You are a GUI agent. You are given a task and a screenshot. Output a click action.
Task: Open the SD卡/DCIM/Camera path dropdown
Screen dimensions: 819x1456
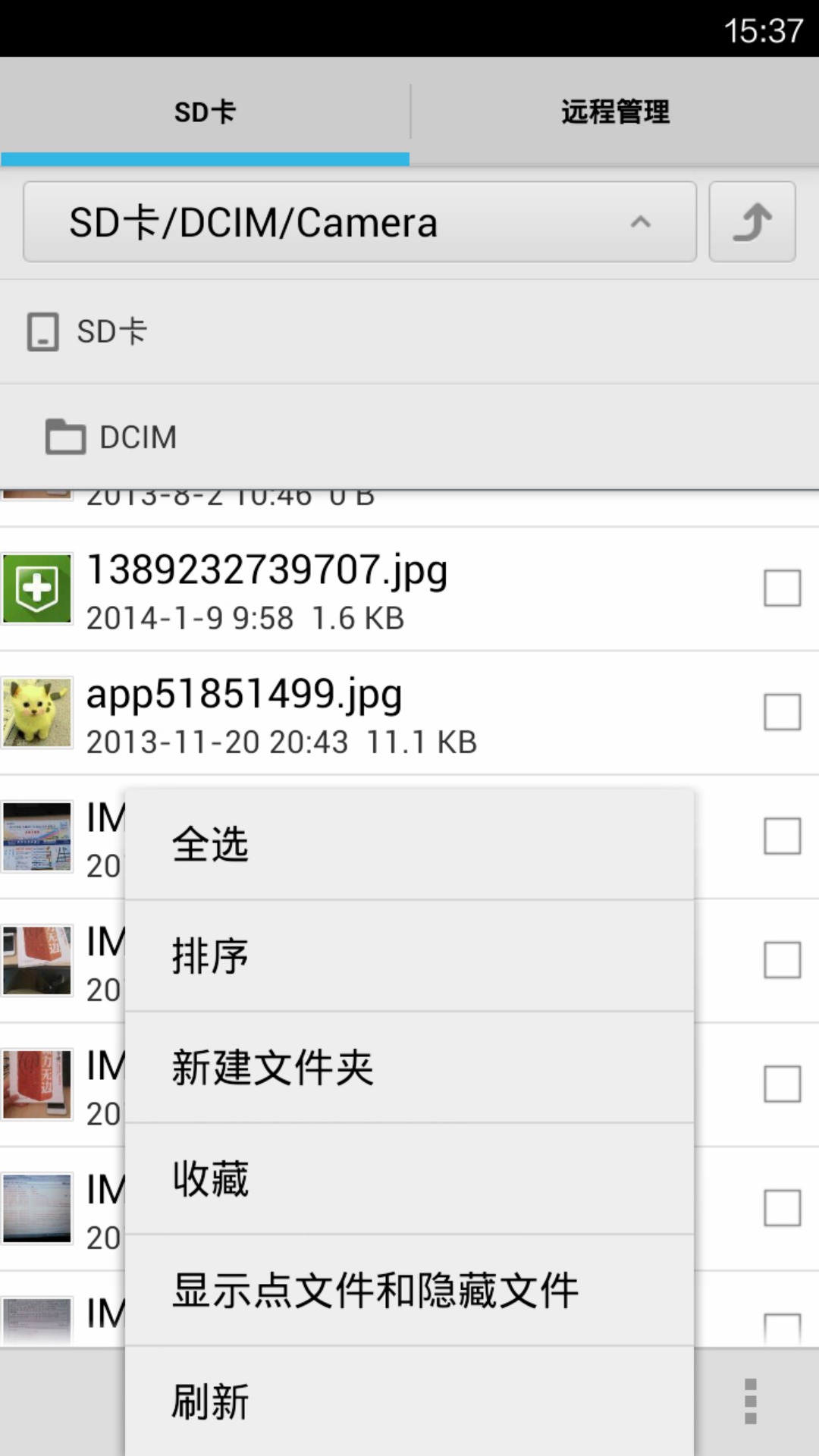click(303, 222)
